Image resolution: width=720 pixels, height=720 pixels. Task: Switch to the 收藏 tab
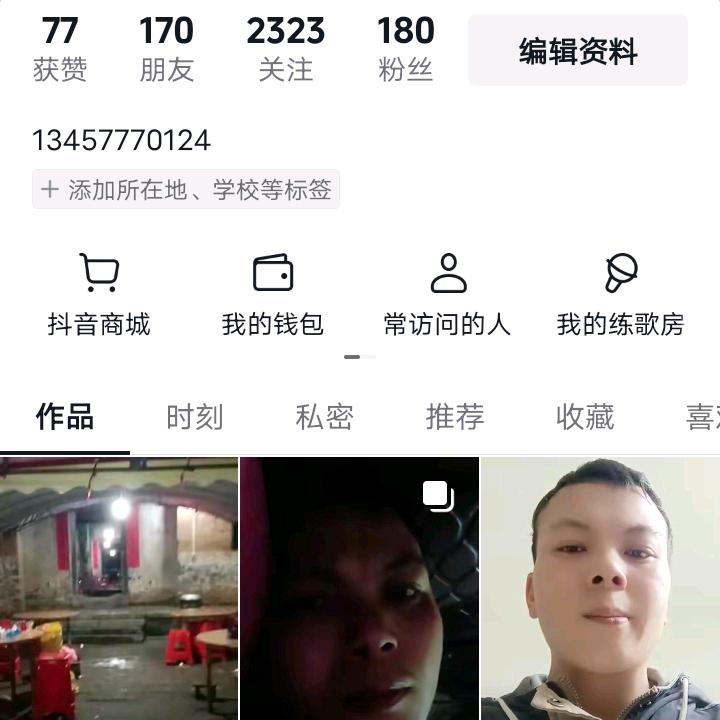coord(585,417)
